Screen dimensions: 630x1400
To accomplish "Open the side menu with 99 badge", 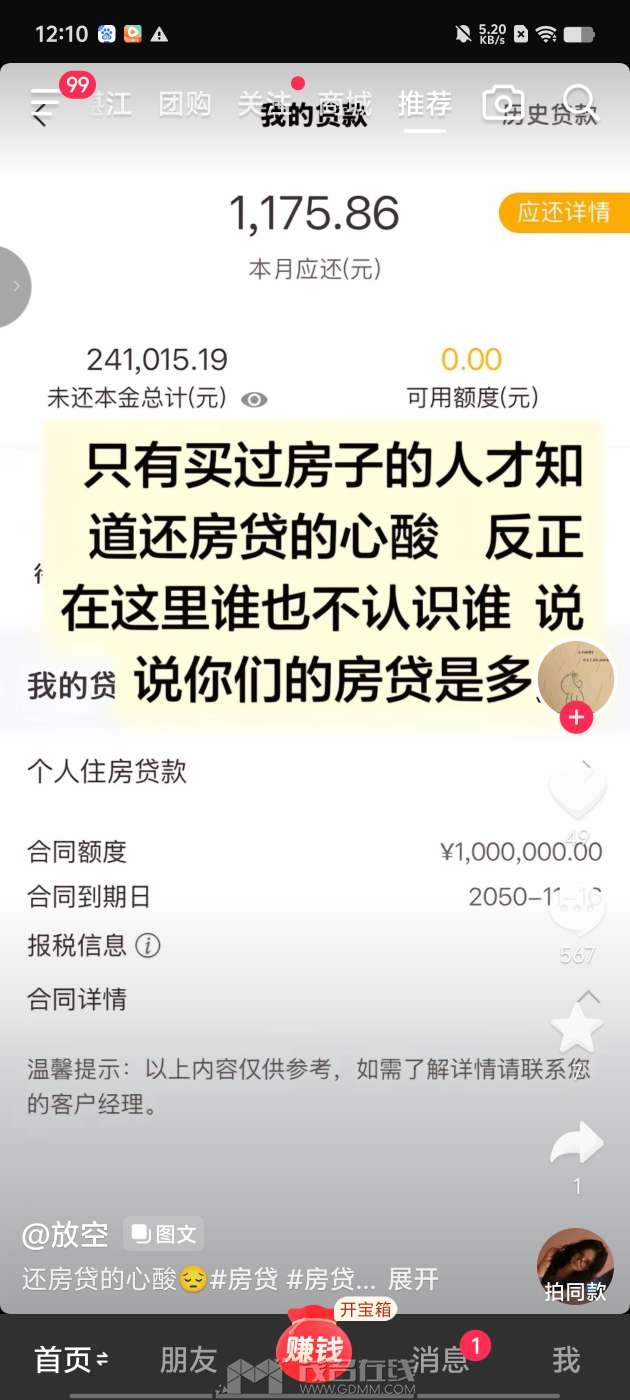I will [x=47, y=101].
